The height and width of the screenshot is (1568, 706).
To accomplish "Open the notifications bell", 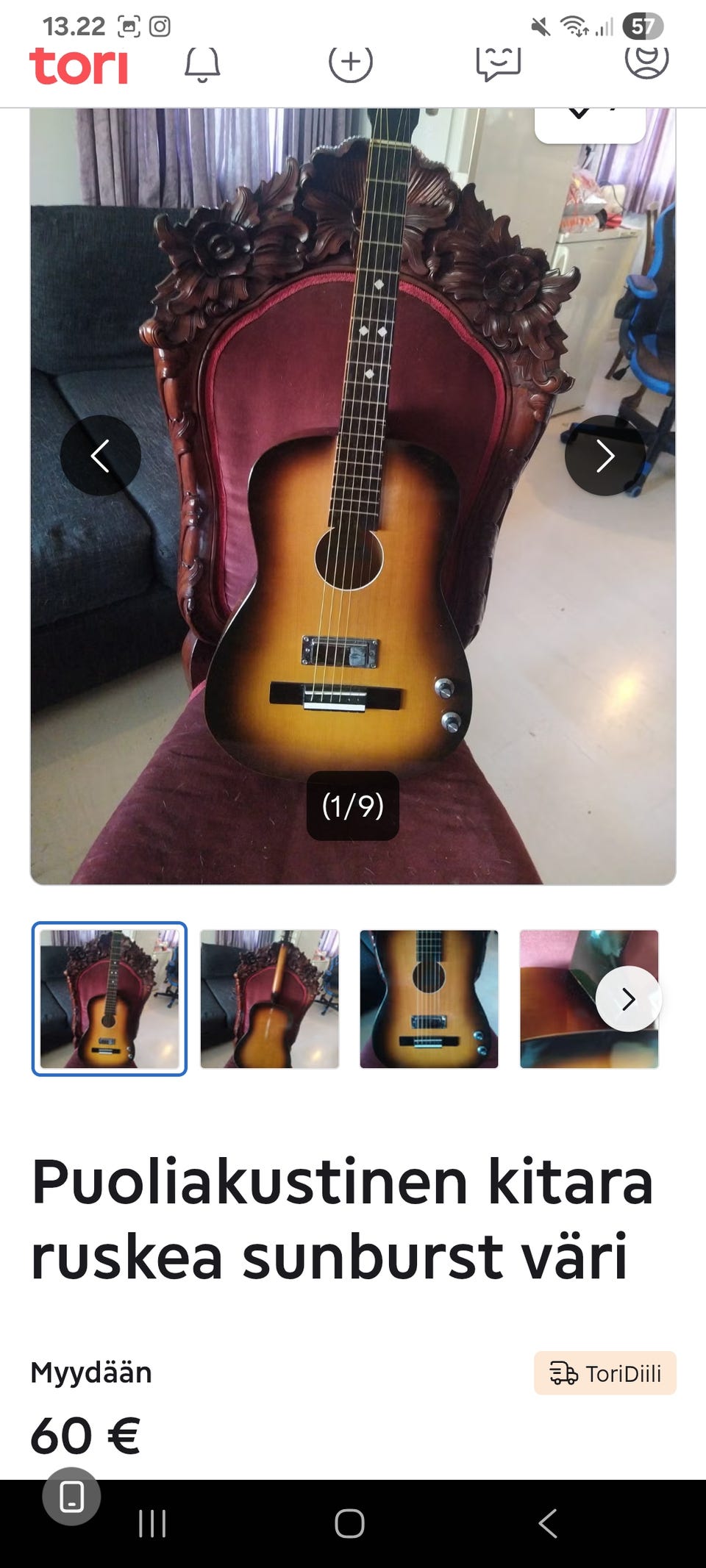I will (202, 65).
